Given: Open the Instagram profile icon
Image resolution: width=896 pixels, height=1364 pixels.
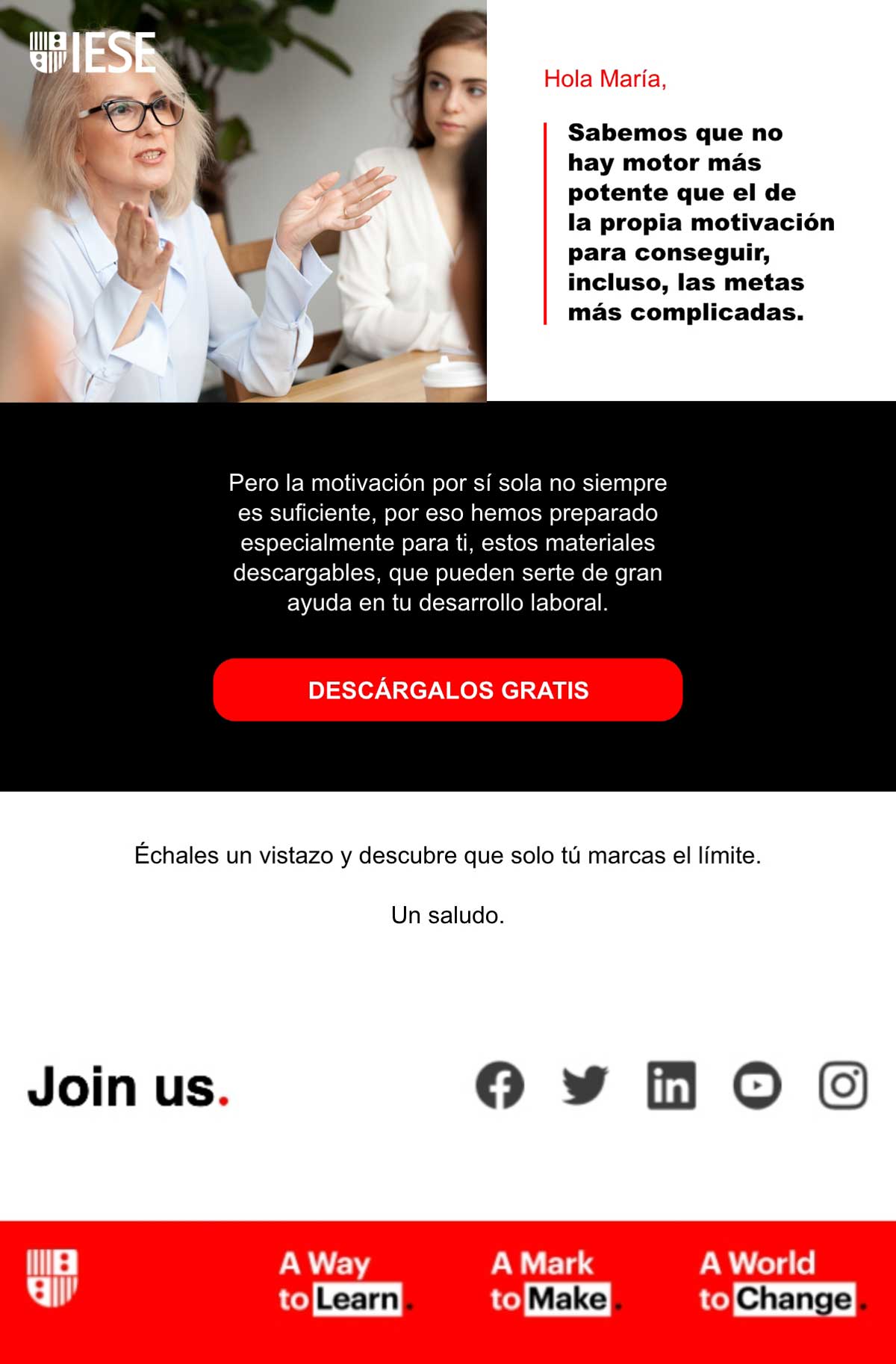Looking at the screenshot, I should coord(843,1085).
